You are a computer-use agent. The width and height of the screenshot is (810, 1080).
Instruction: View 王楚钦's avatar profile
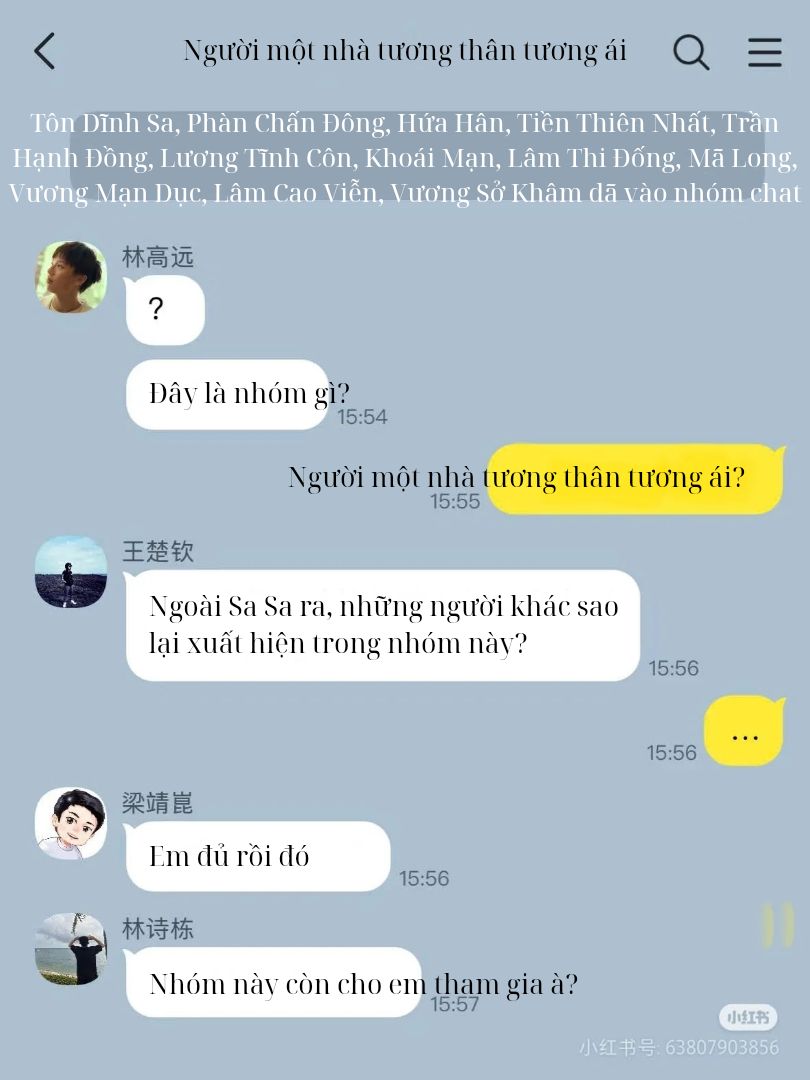coord(71,571)
